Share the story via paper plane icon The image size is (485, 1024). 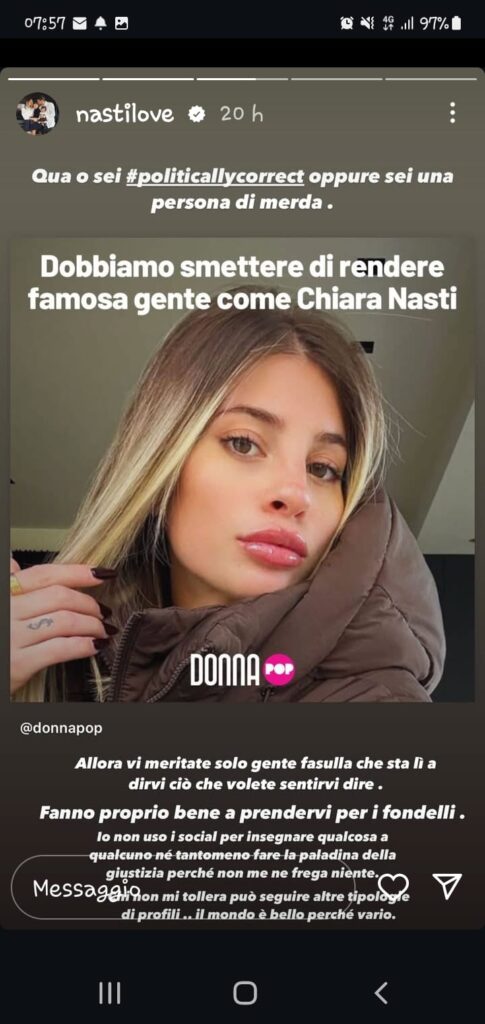pos(448,886)
